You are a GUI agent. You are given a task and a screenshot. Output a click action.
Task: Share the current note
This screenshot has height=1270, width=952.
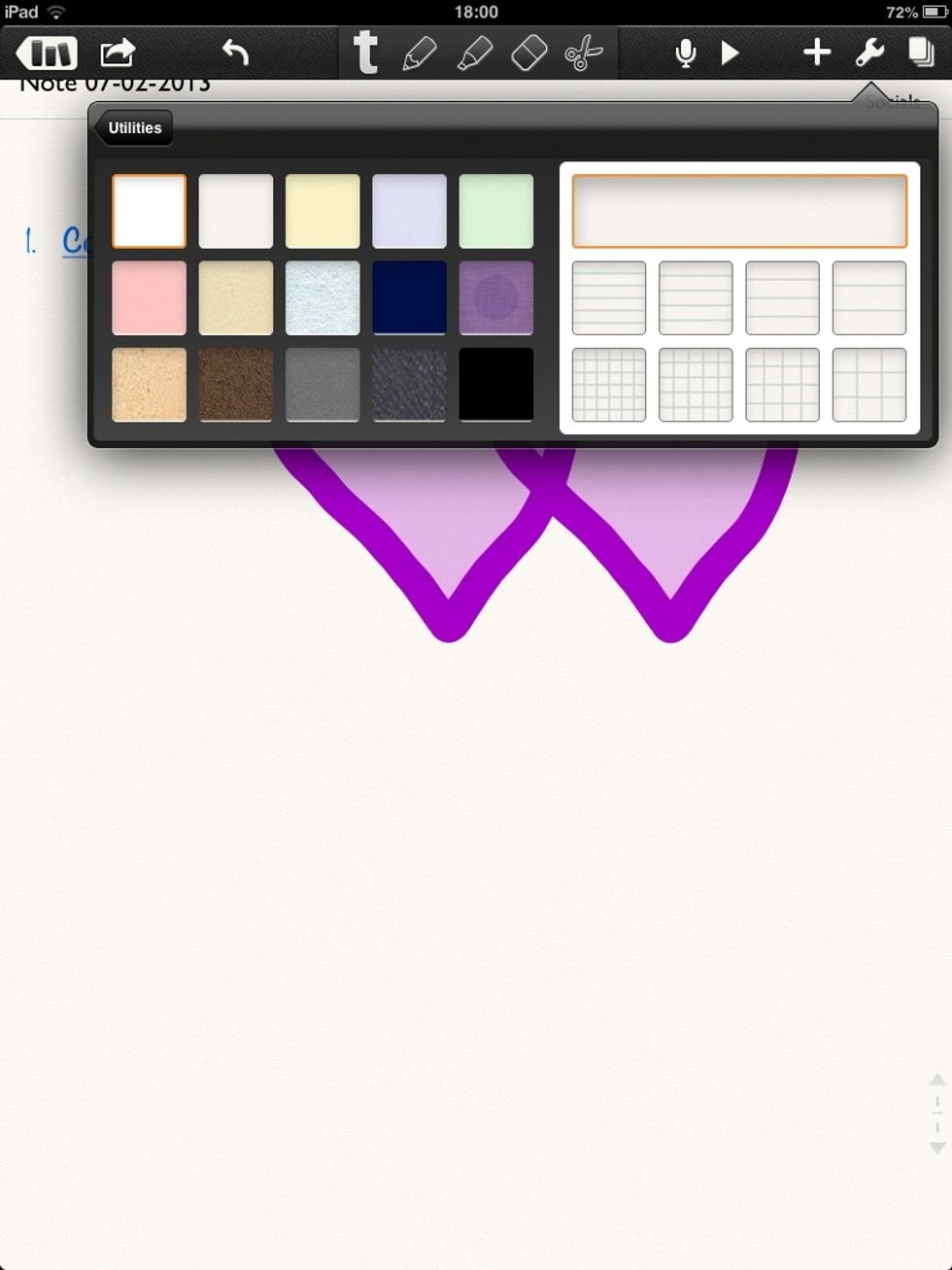[x=117, y=52]
